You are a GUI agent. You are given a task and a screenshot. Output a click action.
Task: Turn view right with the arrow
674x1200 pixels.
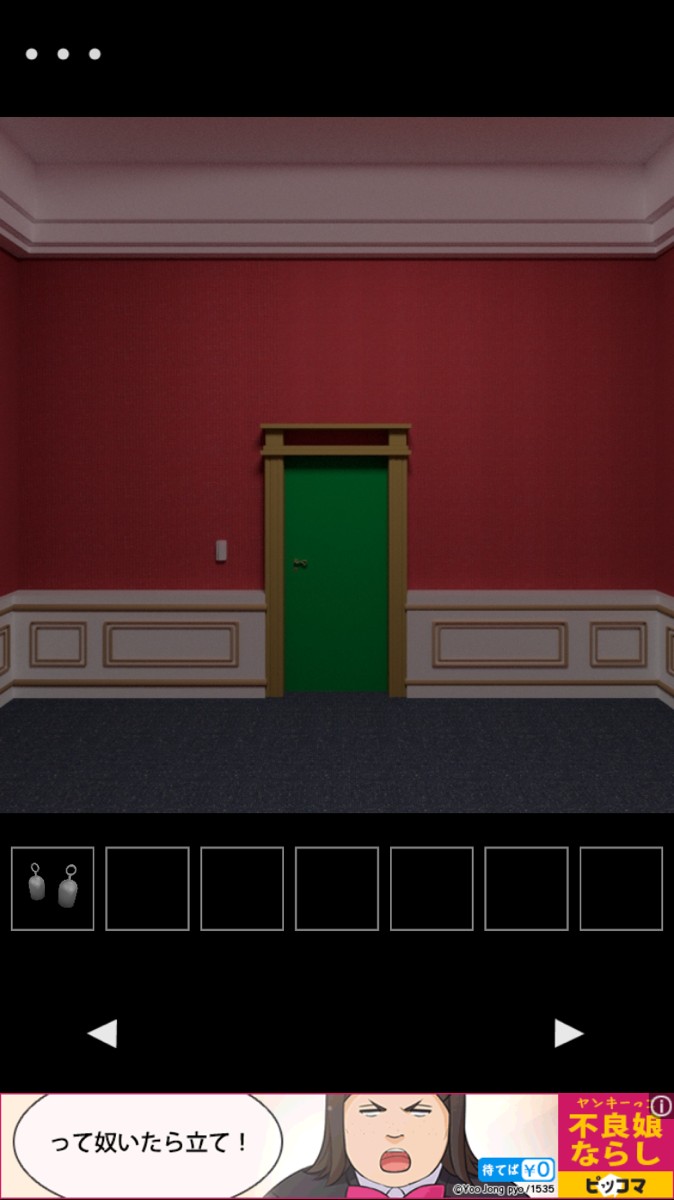coord(568,1033)
